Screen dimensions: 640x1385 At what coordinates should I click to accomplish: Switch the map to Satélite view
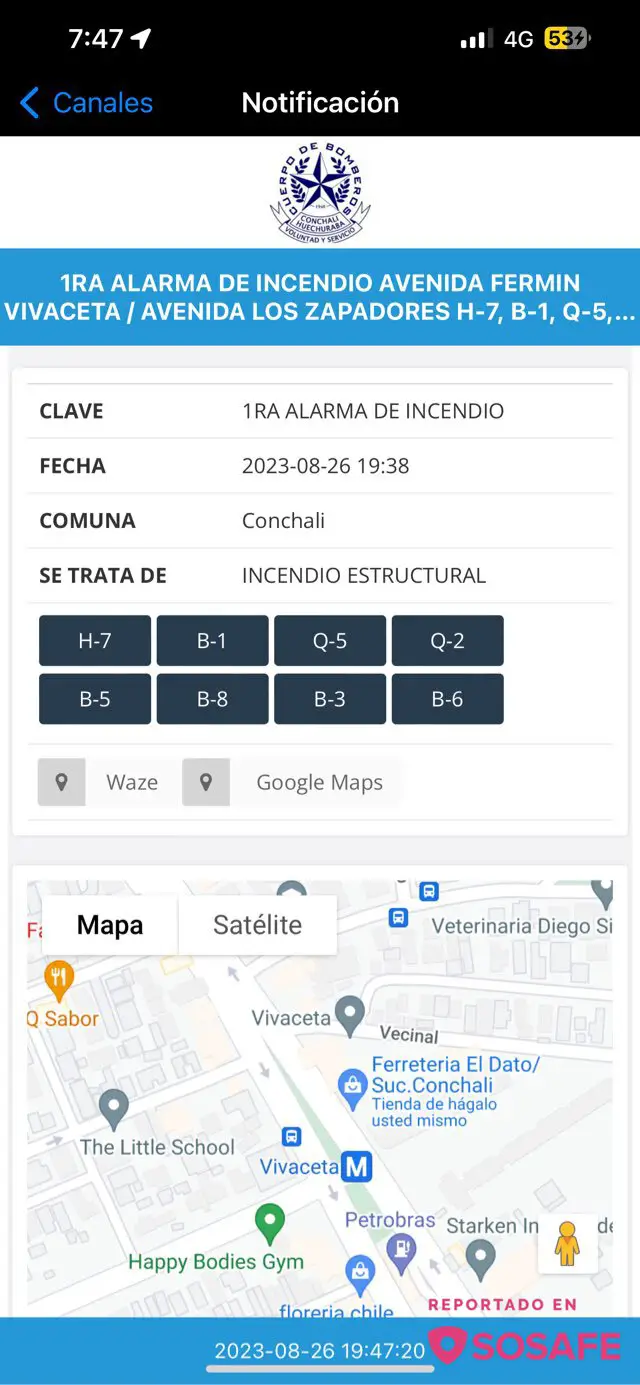(x=257, y=925)
